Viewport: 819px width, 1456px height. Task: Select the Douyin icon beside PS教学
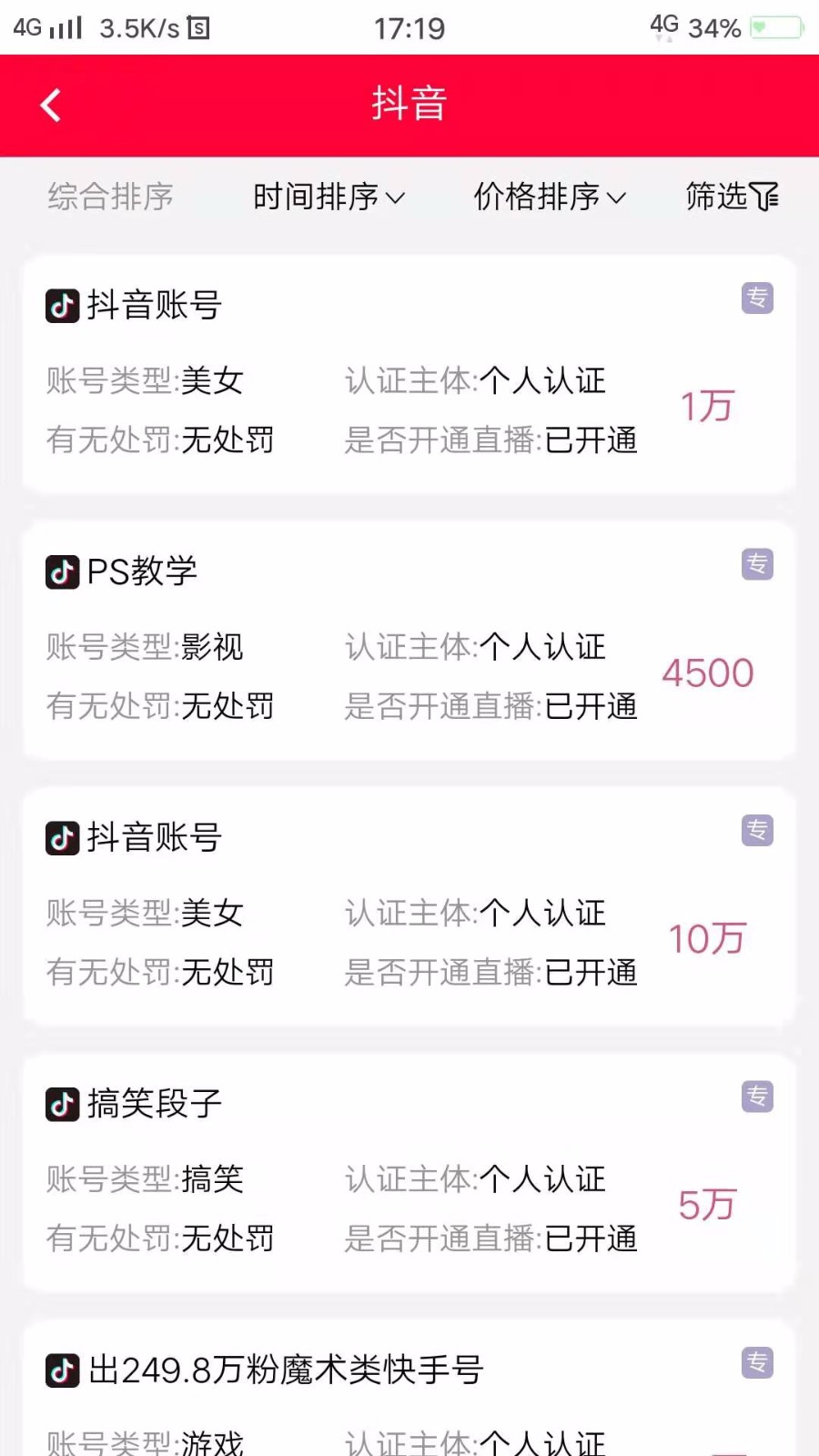coord(60,572)
